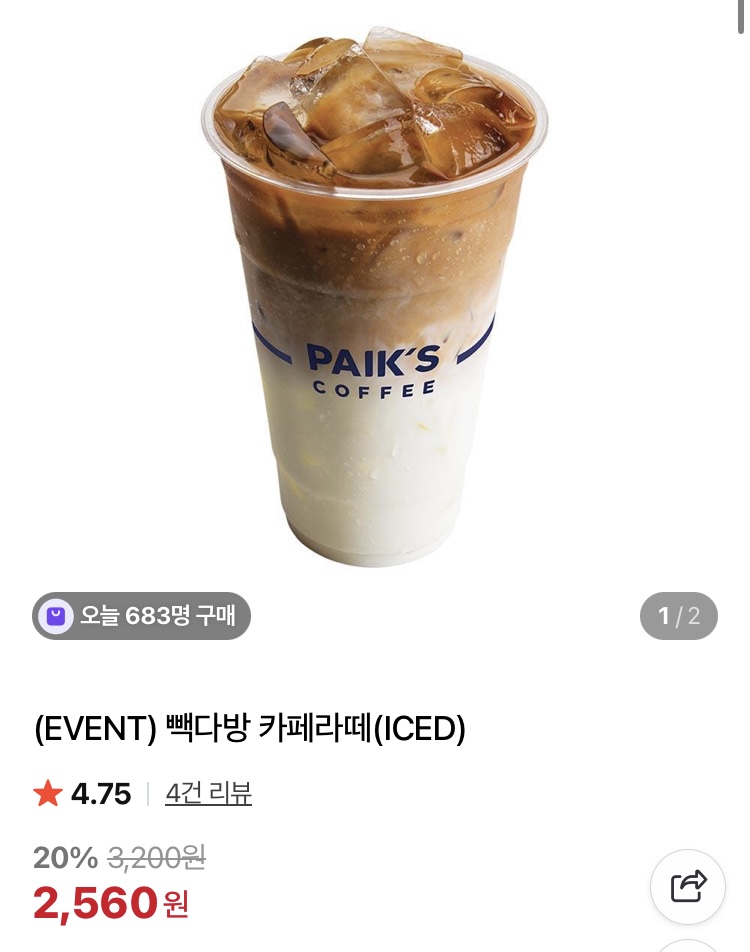
Task: Open the 4건 리뷰 reviews link
Action: click(x=208, y=794)
